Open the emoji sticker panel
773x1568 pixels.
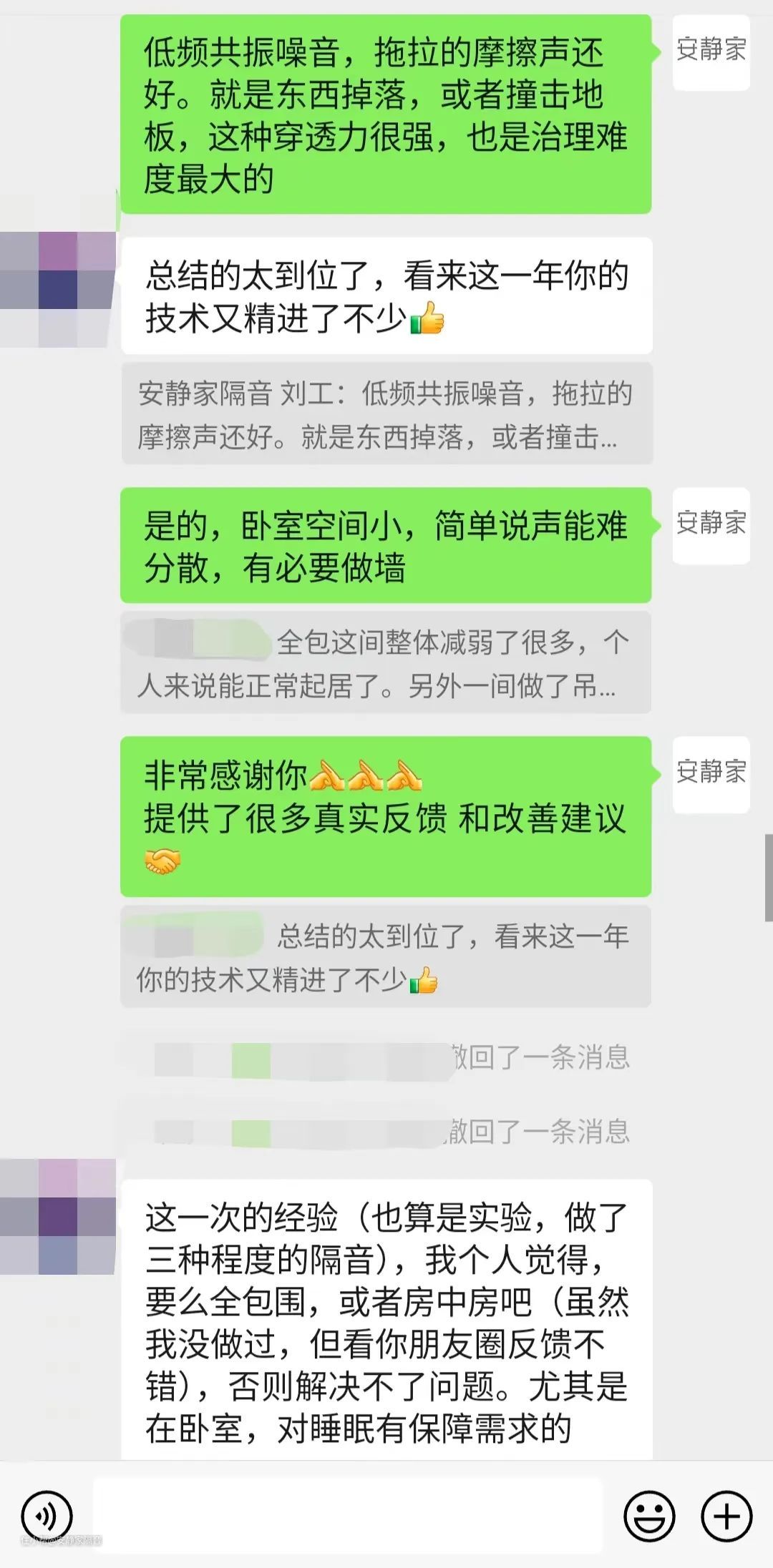[x=649, y=1515]
